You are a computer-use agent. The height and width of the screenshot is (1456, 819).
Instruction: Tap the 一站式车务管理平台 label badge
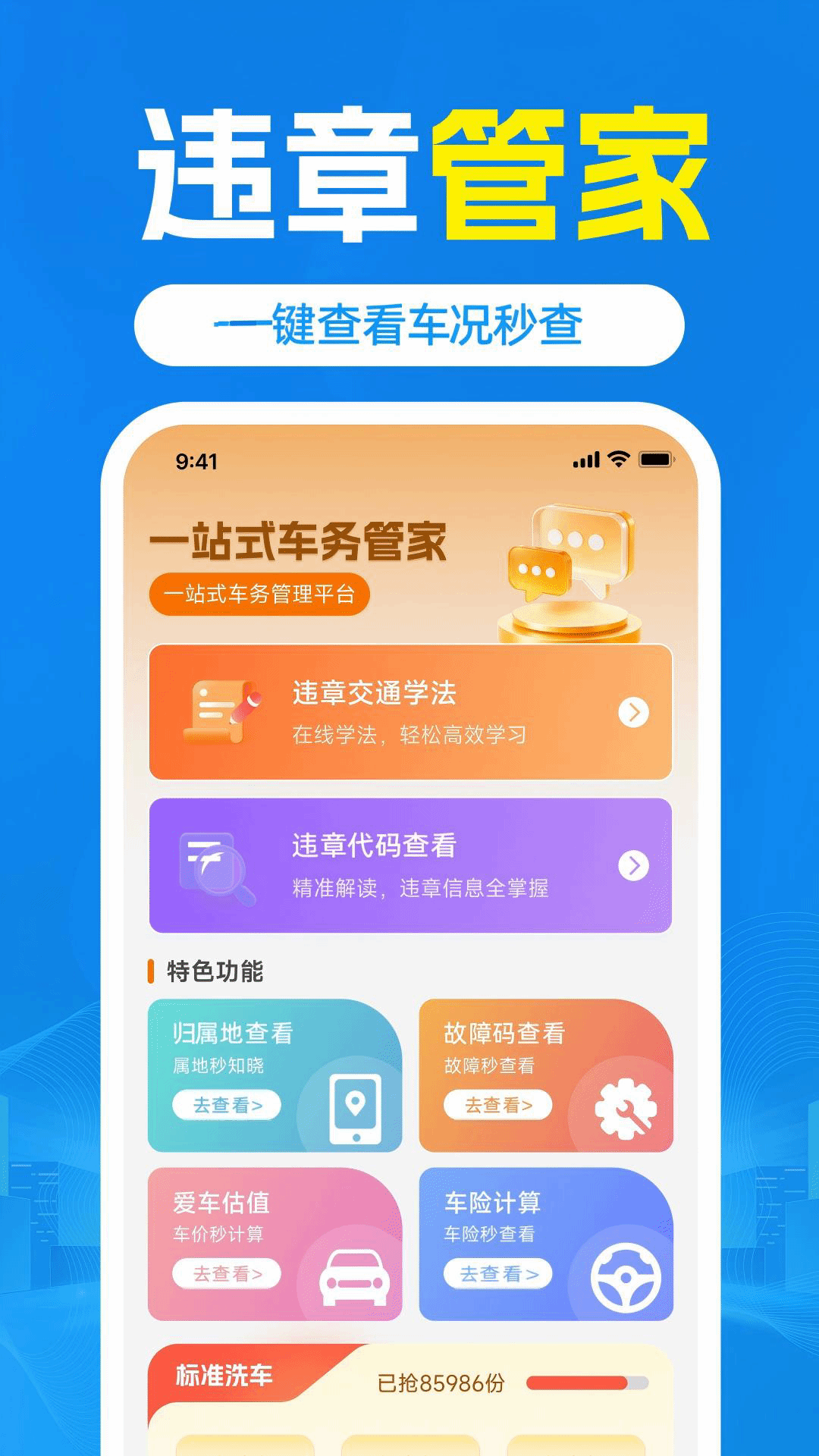pyautogui.click(x=261, y=595)
